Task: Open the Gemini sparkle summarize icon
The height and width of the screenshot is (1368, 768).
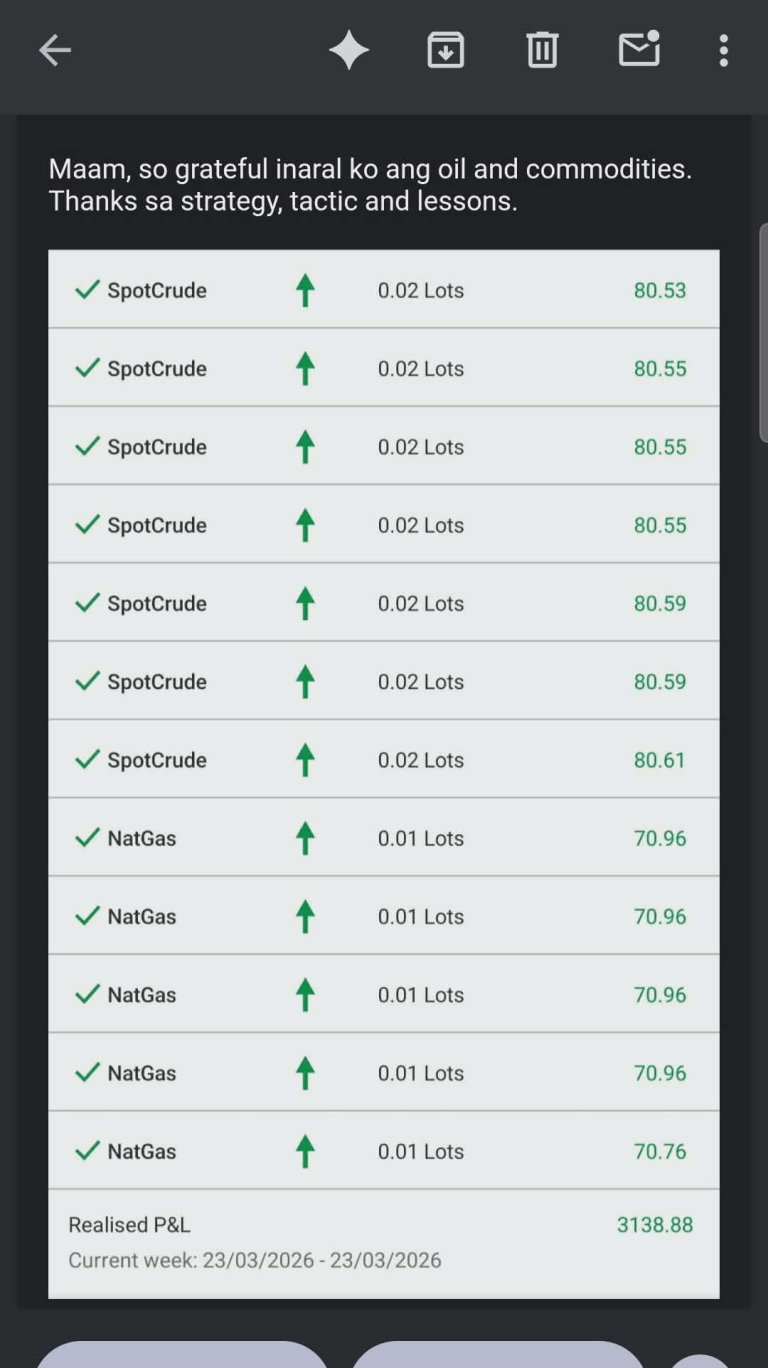Action: point(349,50)
